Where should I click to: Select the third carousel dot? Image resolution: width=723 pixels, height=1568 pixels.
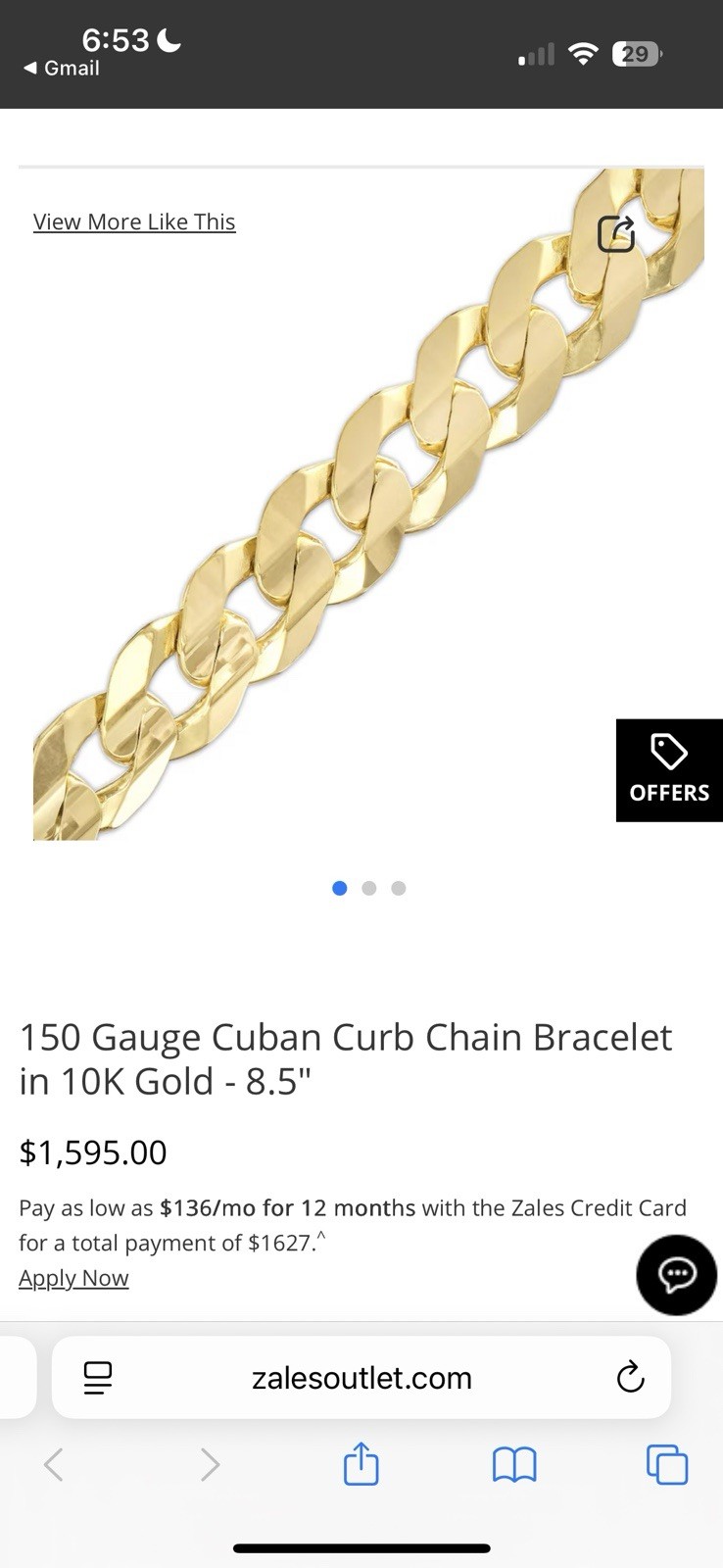398,888
